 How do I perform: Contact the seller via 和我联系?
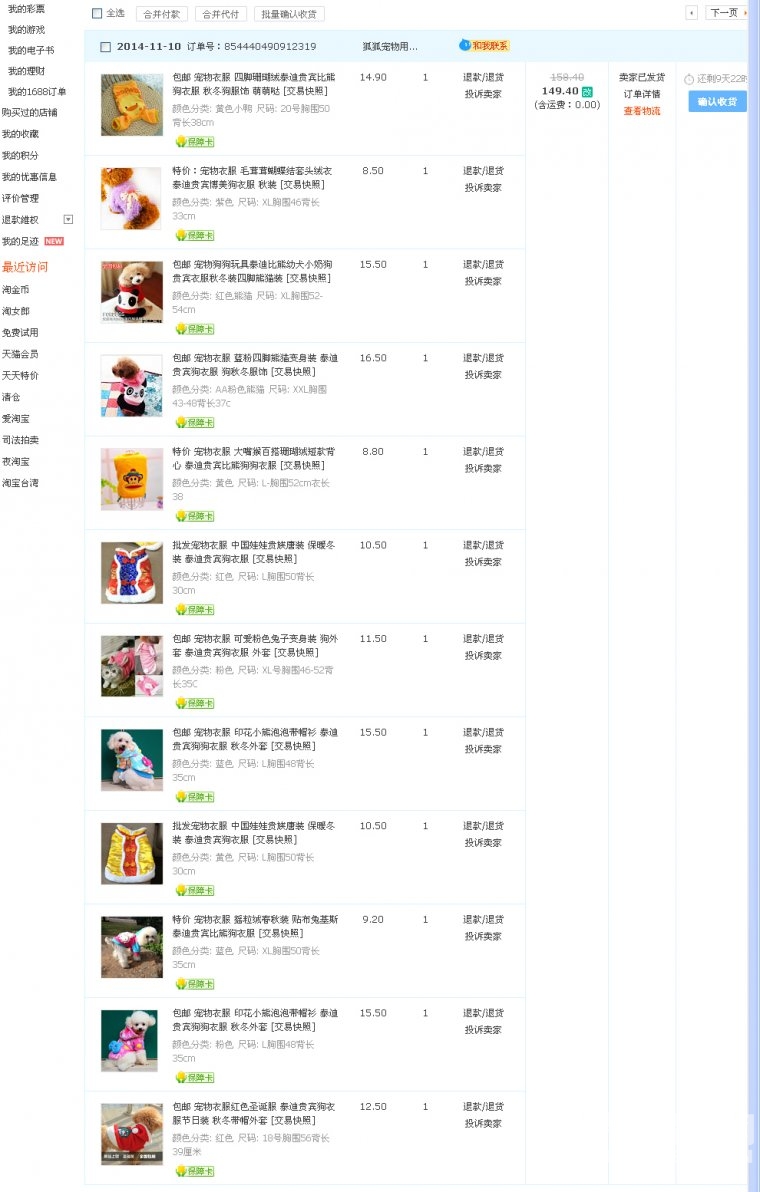(485, 46)
